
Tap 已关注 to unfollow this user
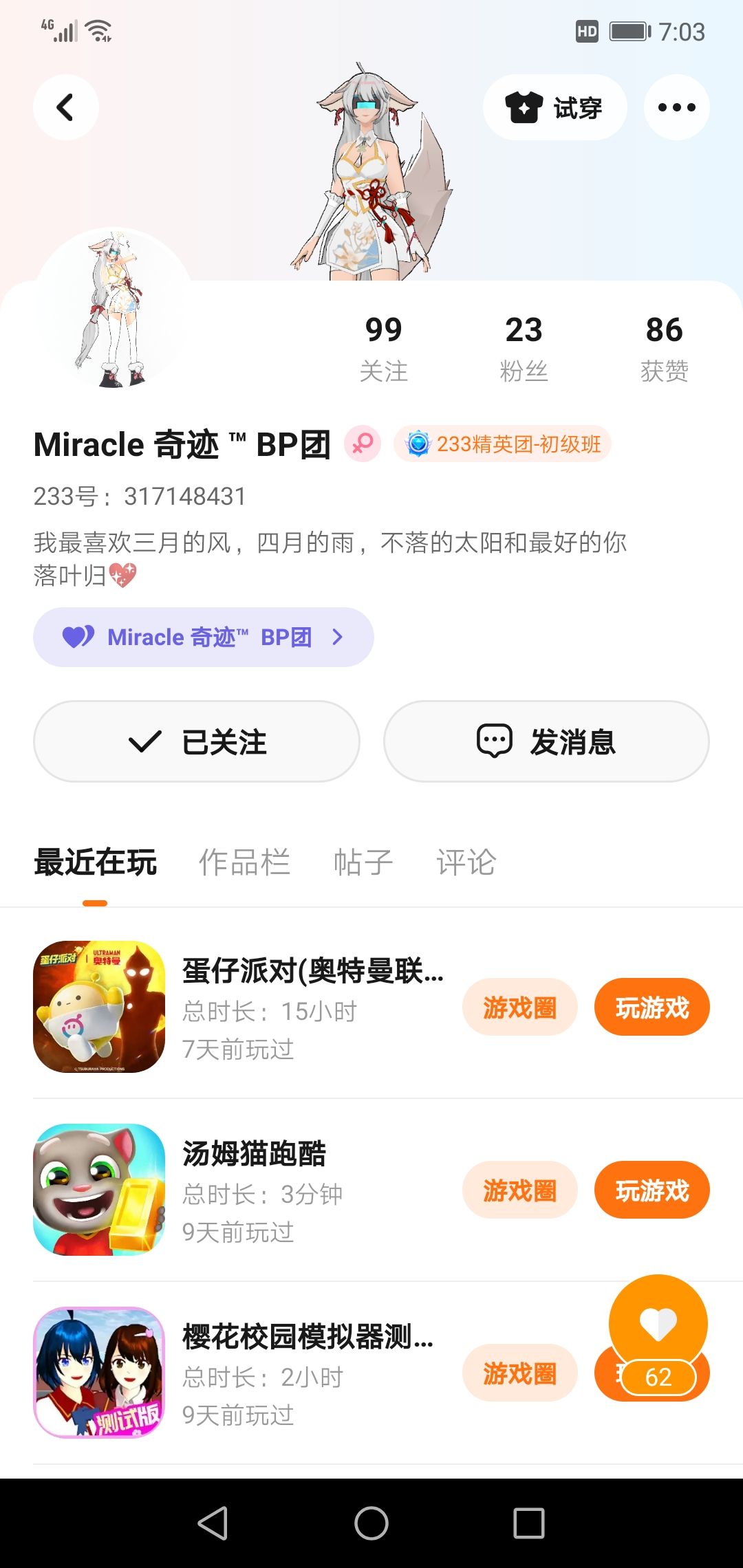coord(197,741)
